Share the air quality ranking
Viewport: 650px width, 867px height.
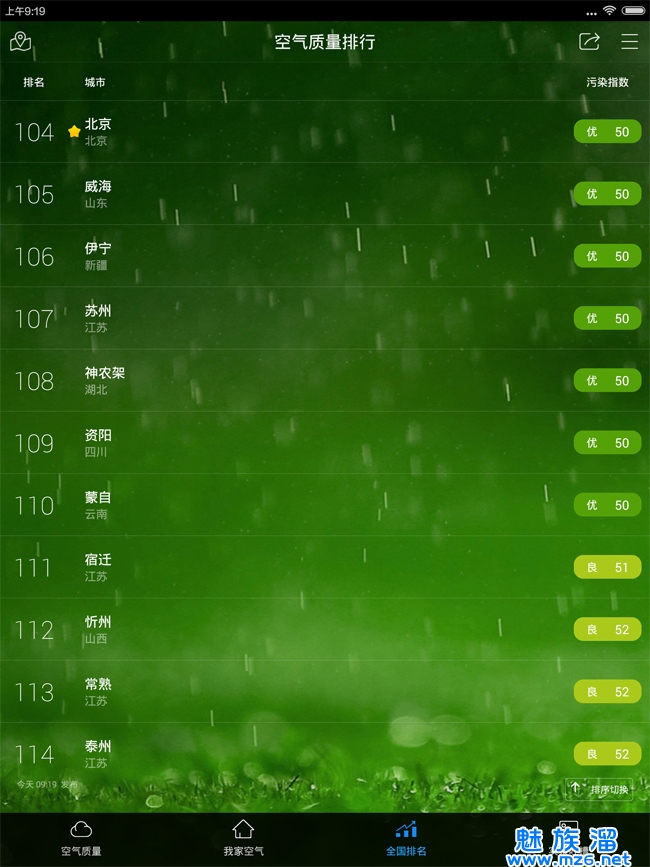(x=589, y=41)
